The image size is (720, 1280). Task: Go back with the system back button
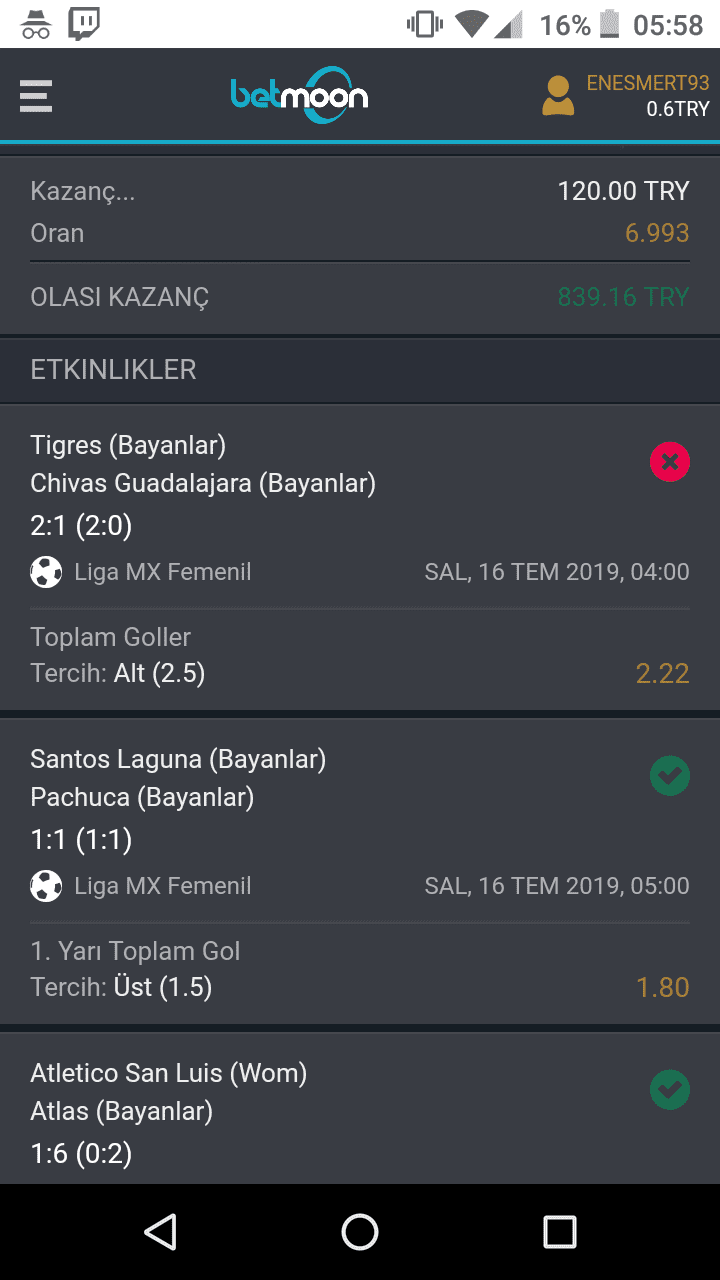coord(160,1232)
